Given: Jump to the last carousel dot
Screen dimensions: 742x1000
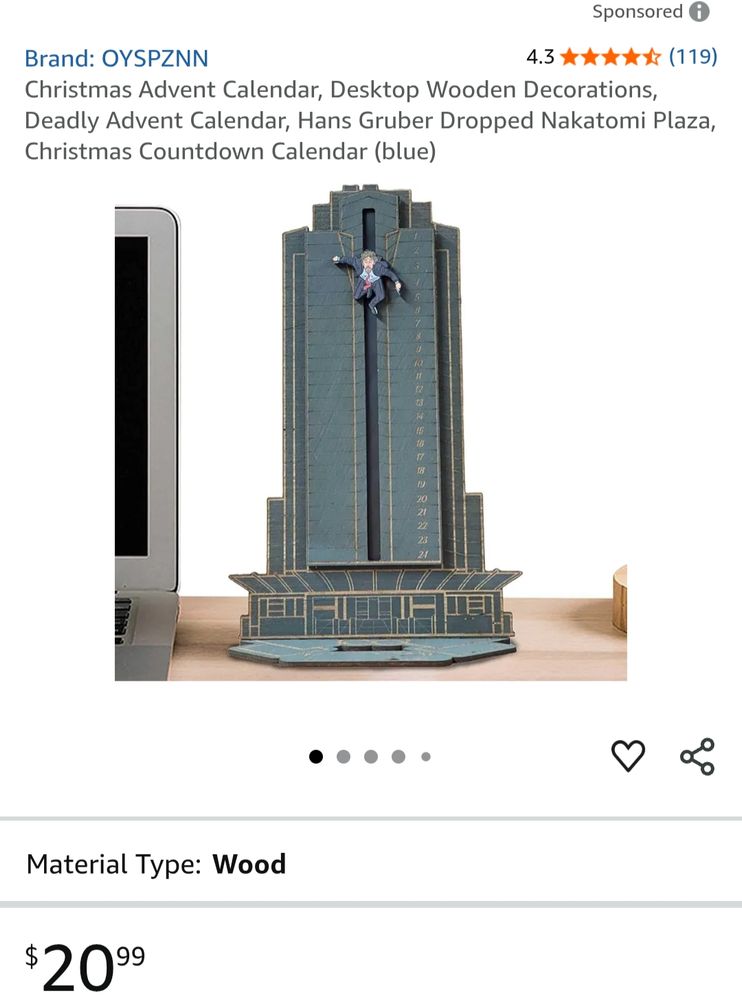Looking at the screenshot, I should [426, 757].
